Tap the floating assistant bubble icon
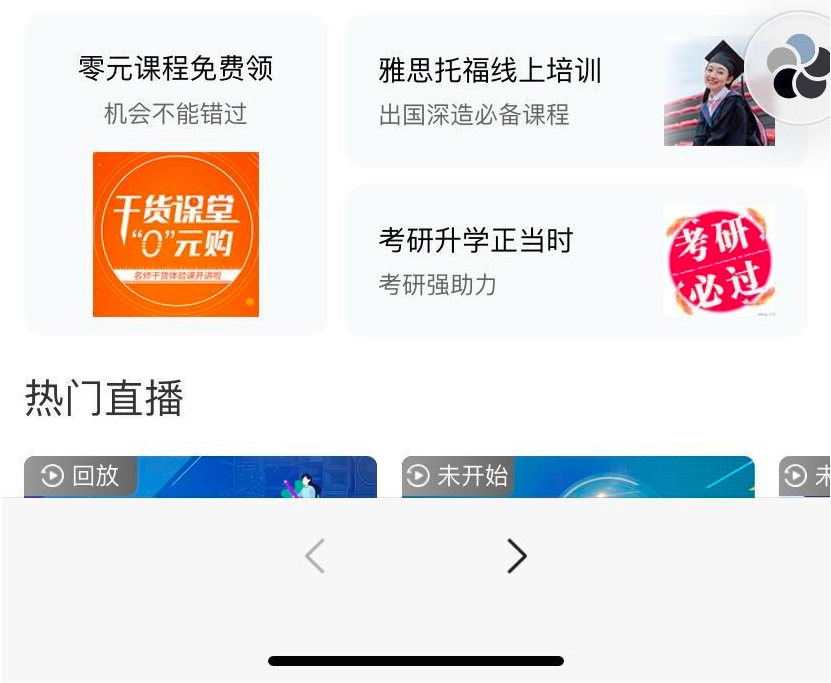Screen dimensions: 831x683 pos(797,68)
